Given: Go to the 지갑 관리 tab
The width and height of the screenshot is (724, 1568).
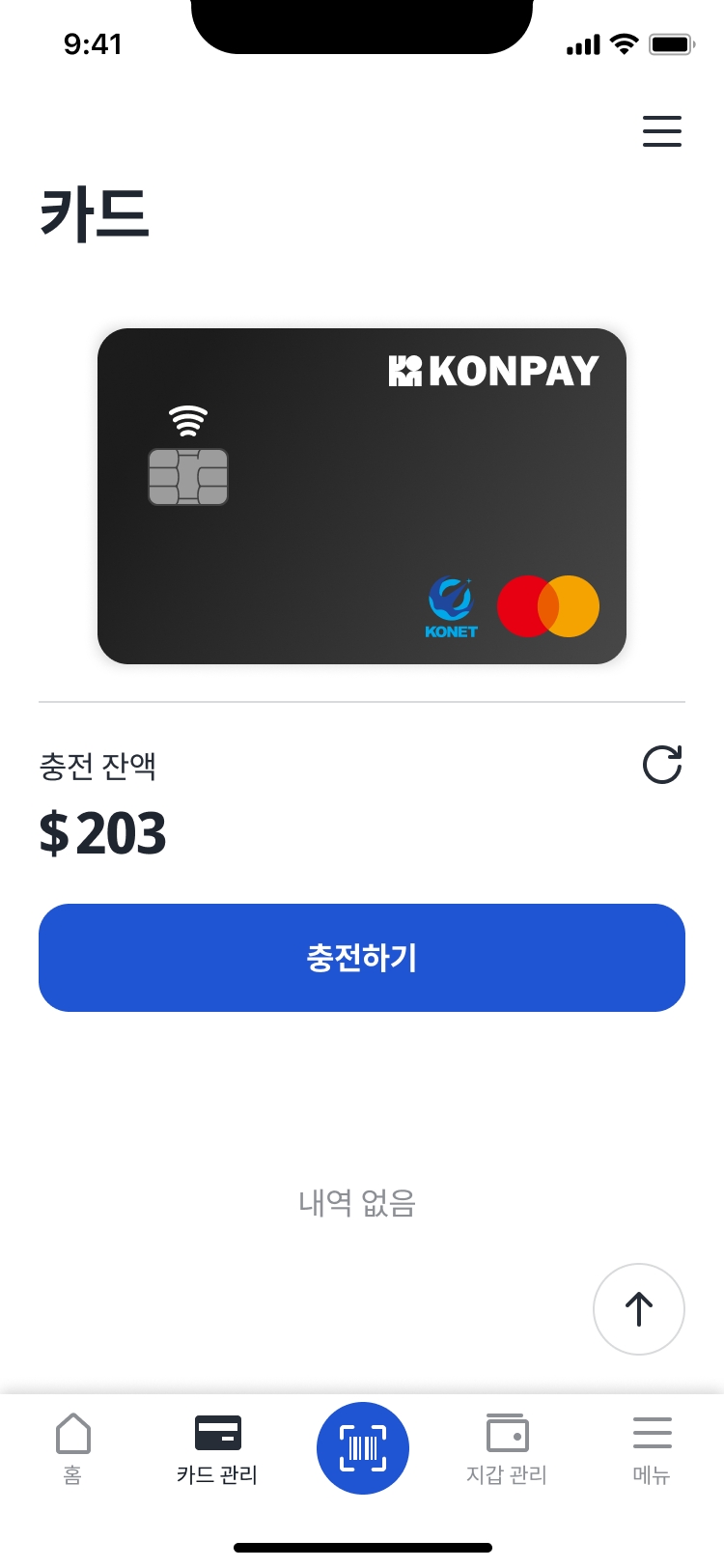Looking at the screenshot, I should coord(507,1447).
